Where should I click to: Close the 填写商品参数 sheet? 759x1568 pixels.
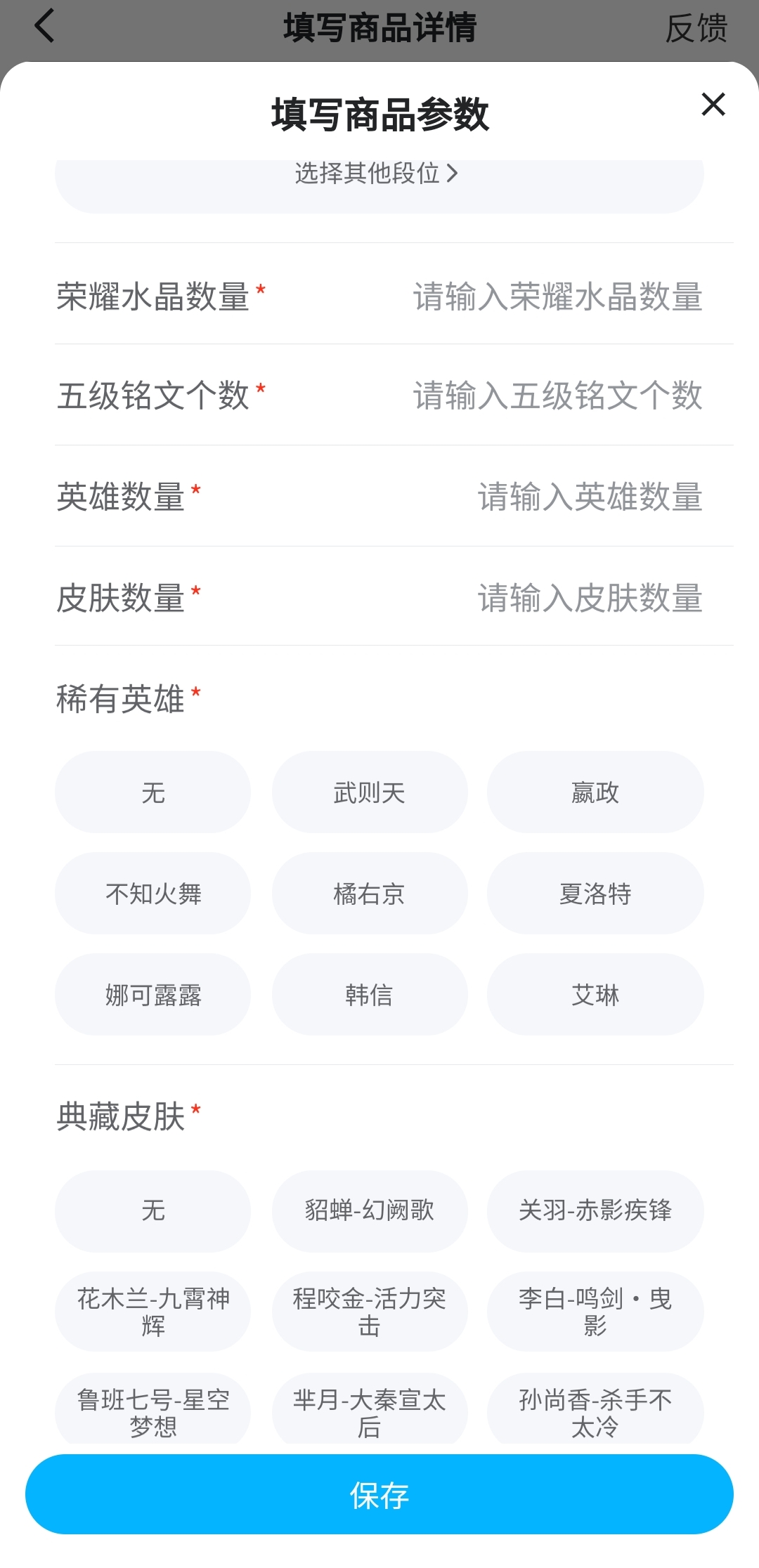(x=713, y=105)
